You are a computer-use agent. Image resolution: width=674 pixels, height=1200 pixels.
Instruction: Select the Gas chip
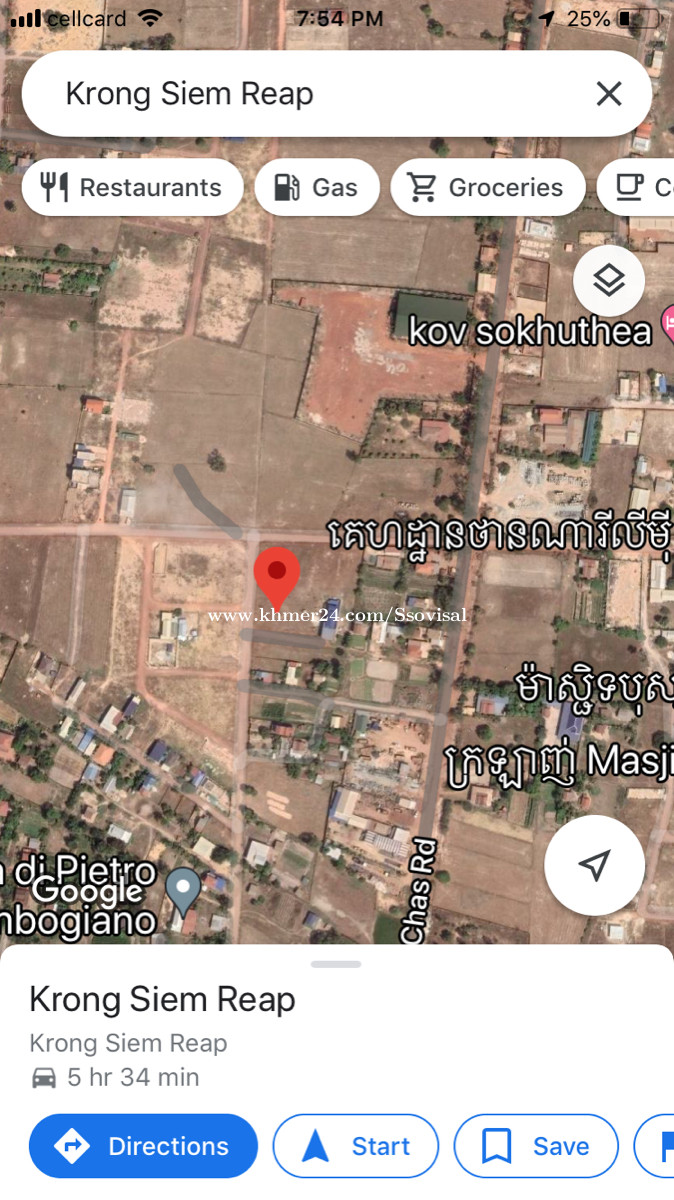(317, 188)
